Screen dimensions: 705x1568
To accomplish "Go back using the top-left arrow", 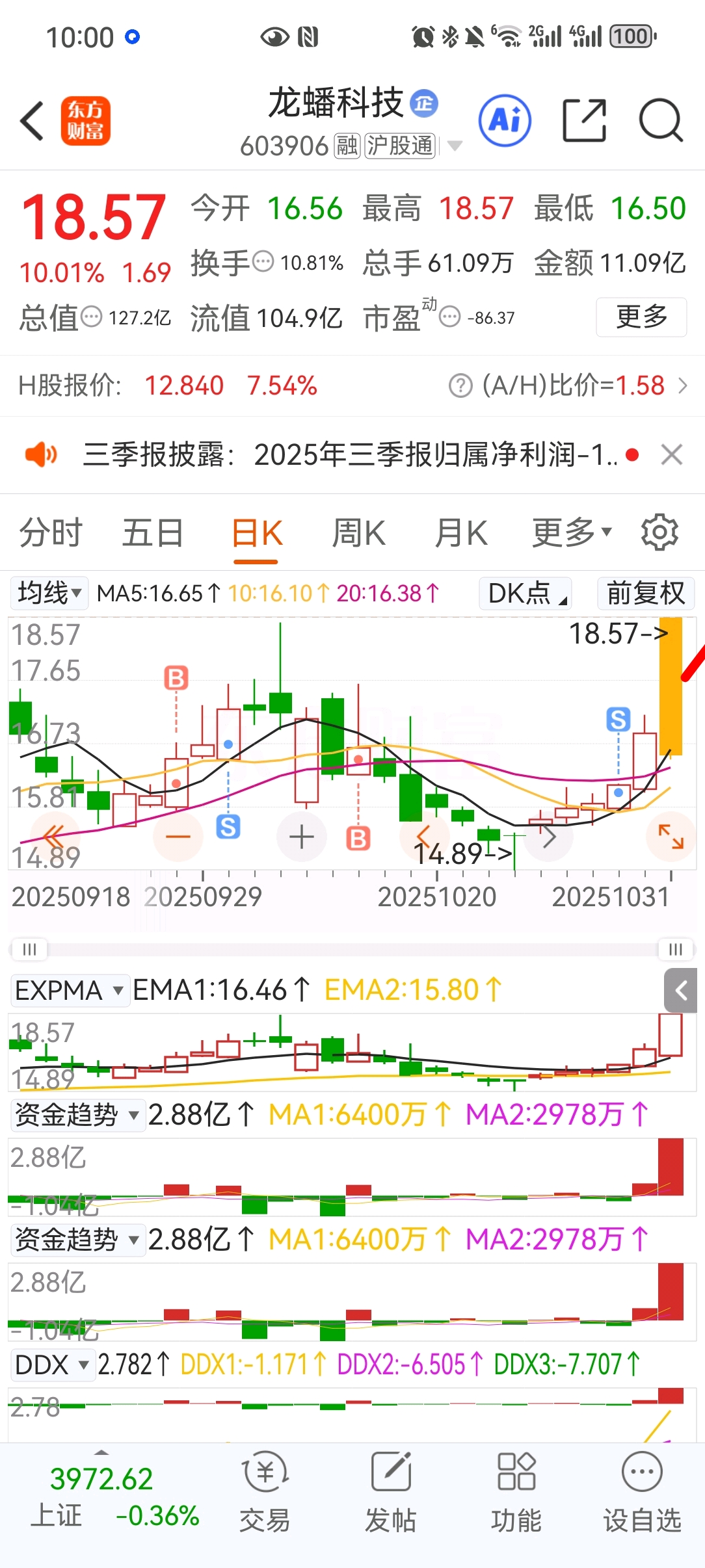I will click(x=32, y=121).
